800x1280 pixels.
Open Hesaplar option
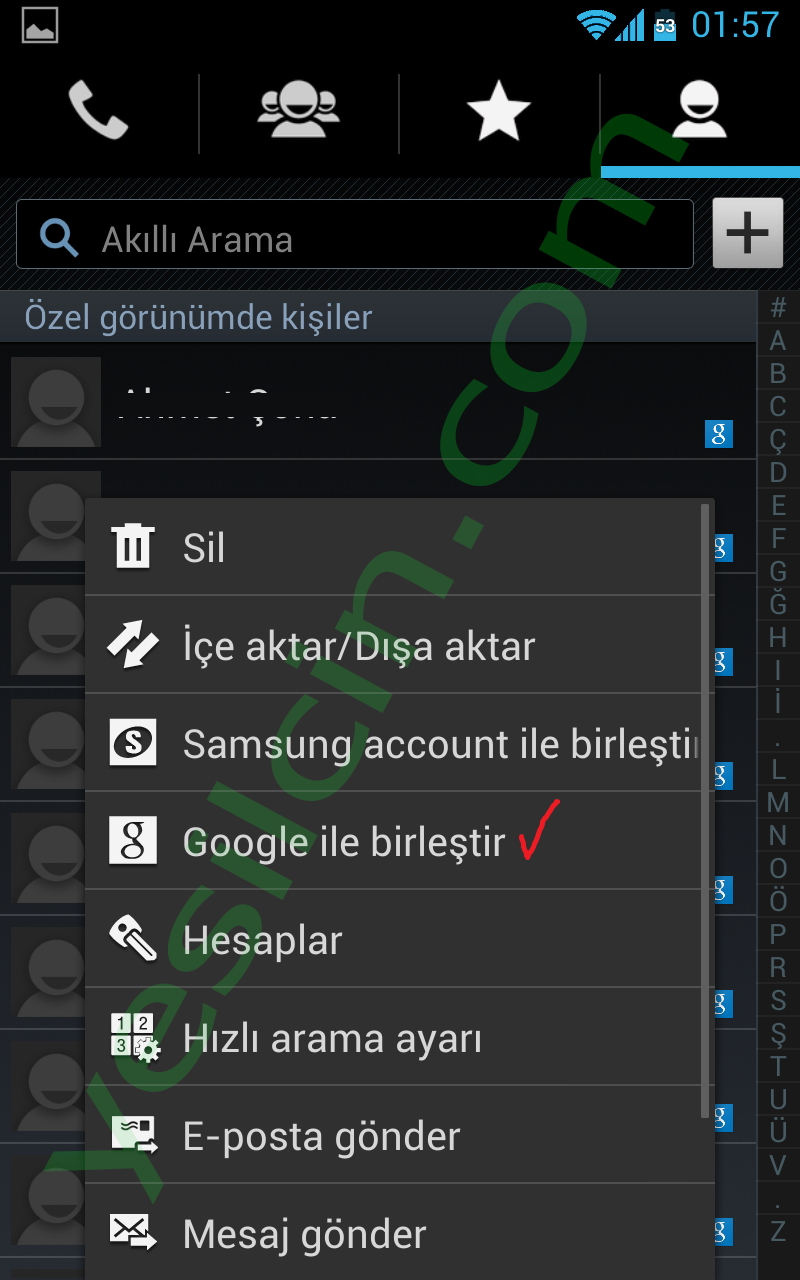click(400, 939)
